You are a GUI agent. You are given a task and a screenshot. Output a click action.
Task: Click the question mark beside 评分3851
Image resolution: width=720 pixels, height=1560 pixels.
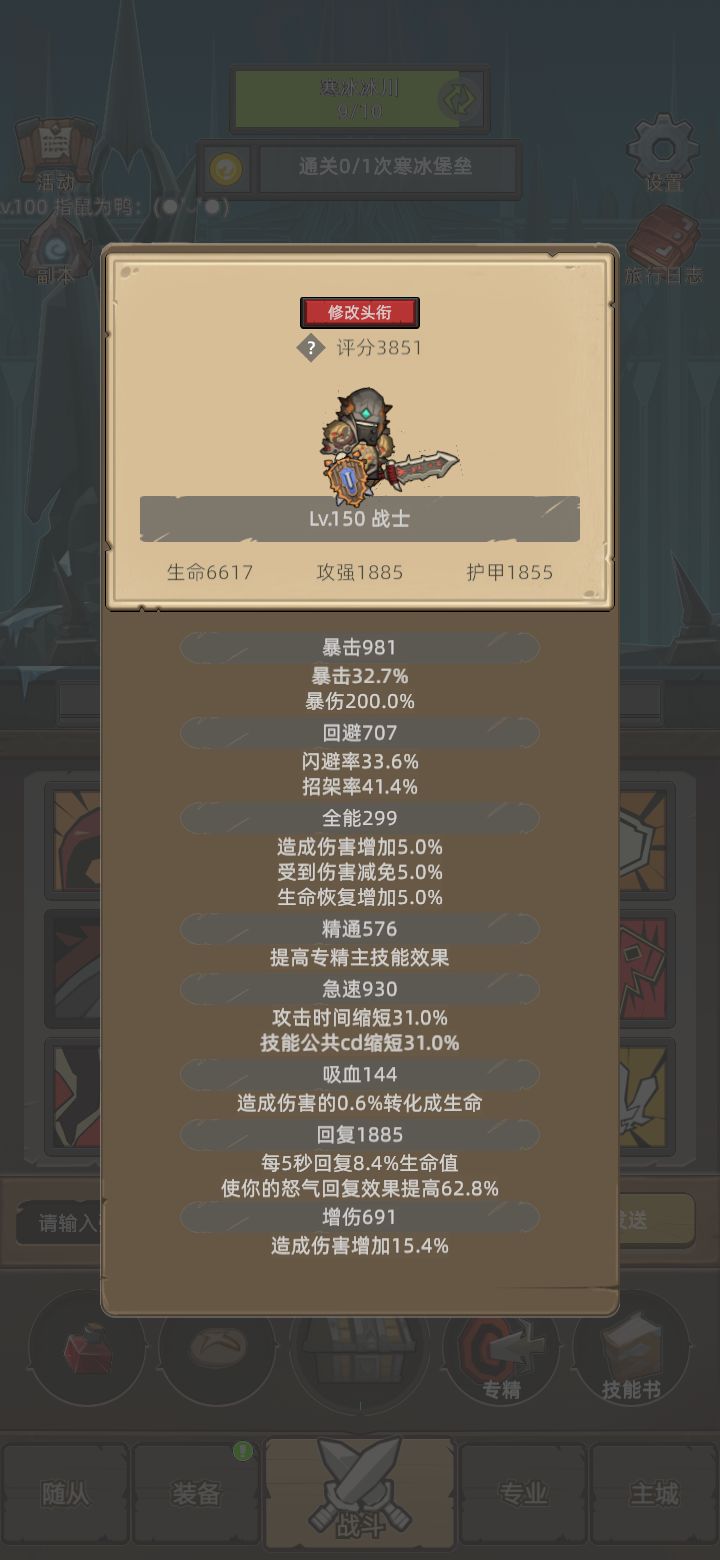click(310, 348)
